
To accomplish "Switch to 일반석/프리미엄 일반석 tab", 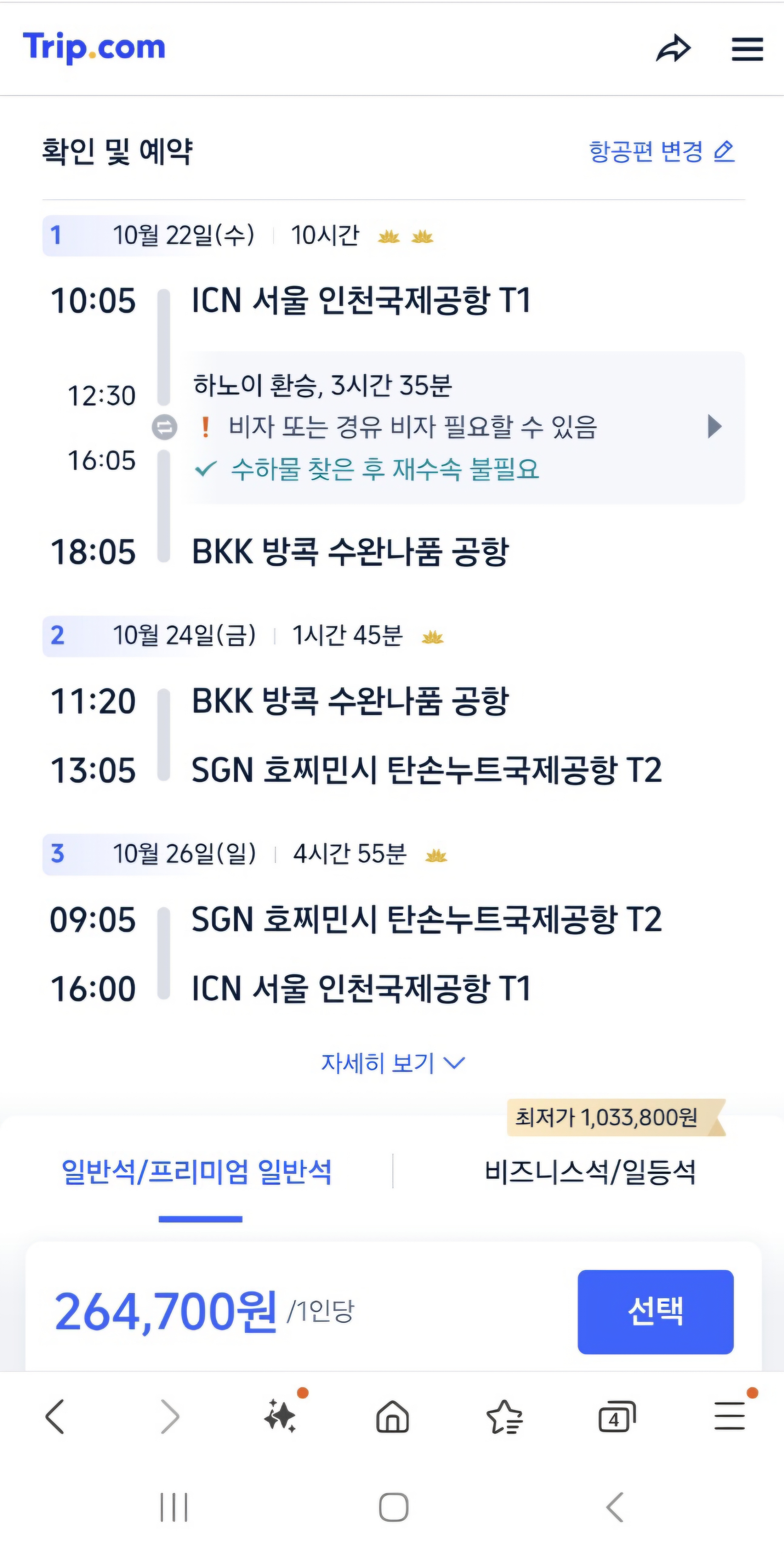I will pos(197,1172).
